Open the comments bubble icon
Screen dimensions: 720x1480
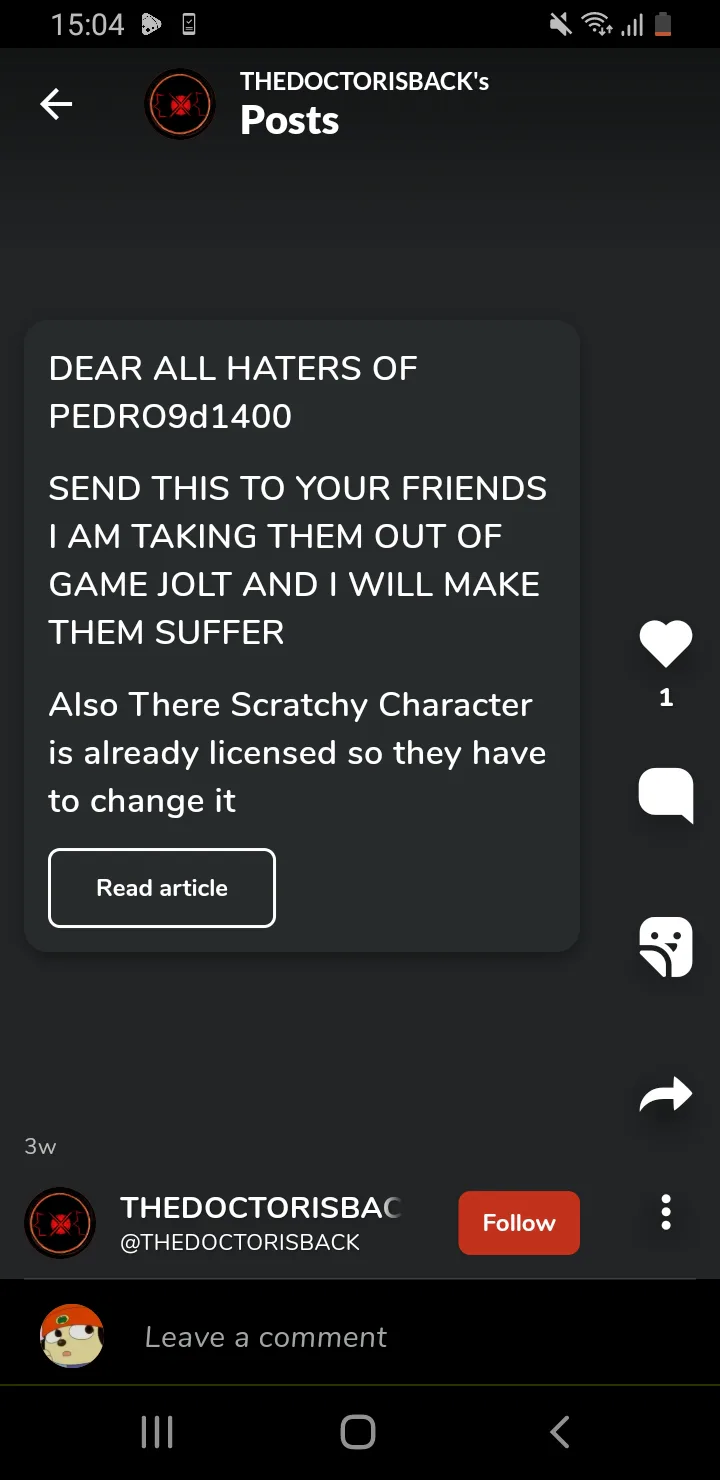(x=666, y=795)
